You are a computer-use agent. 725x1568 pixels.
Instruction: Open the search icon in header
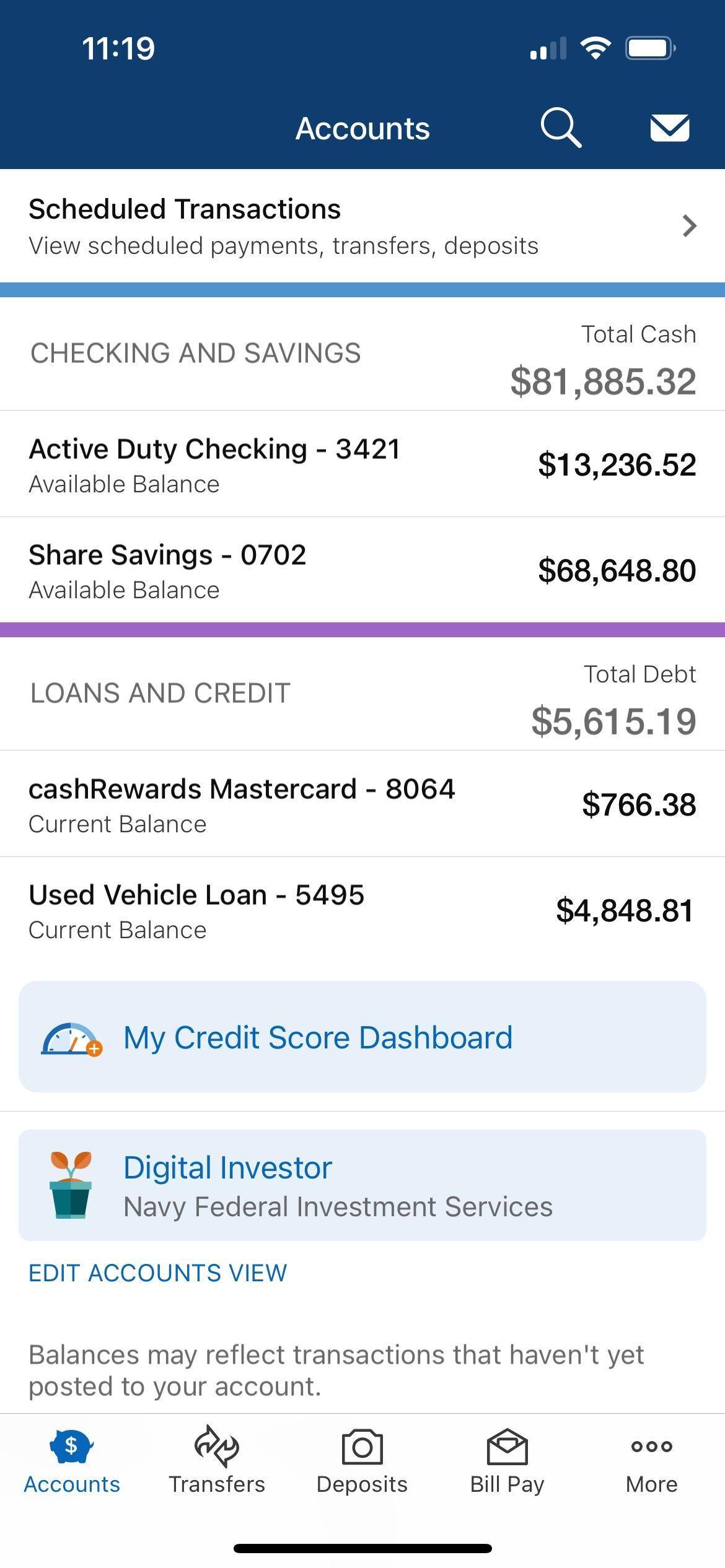560,128
